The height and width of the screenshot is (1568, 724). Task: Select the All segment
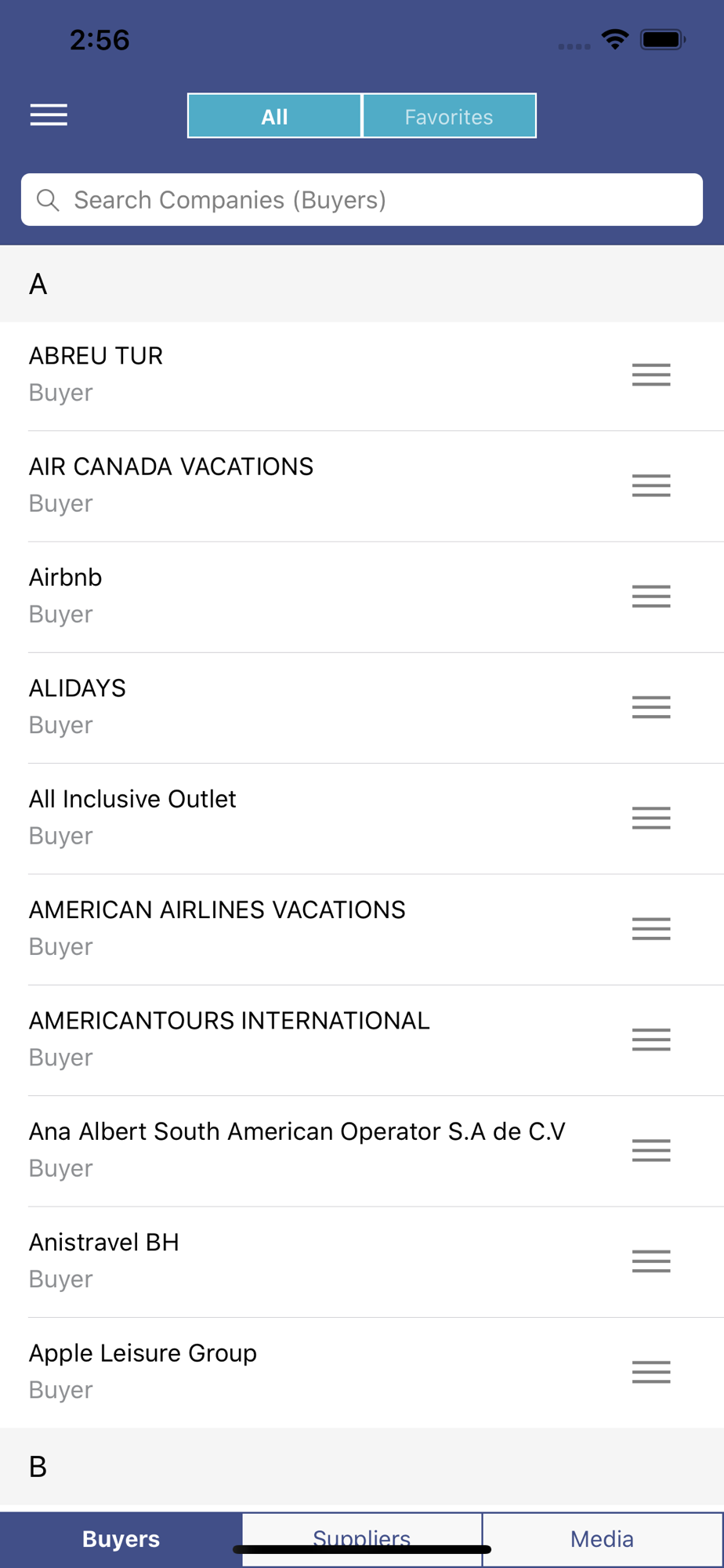click(x=274, y=116)
